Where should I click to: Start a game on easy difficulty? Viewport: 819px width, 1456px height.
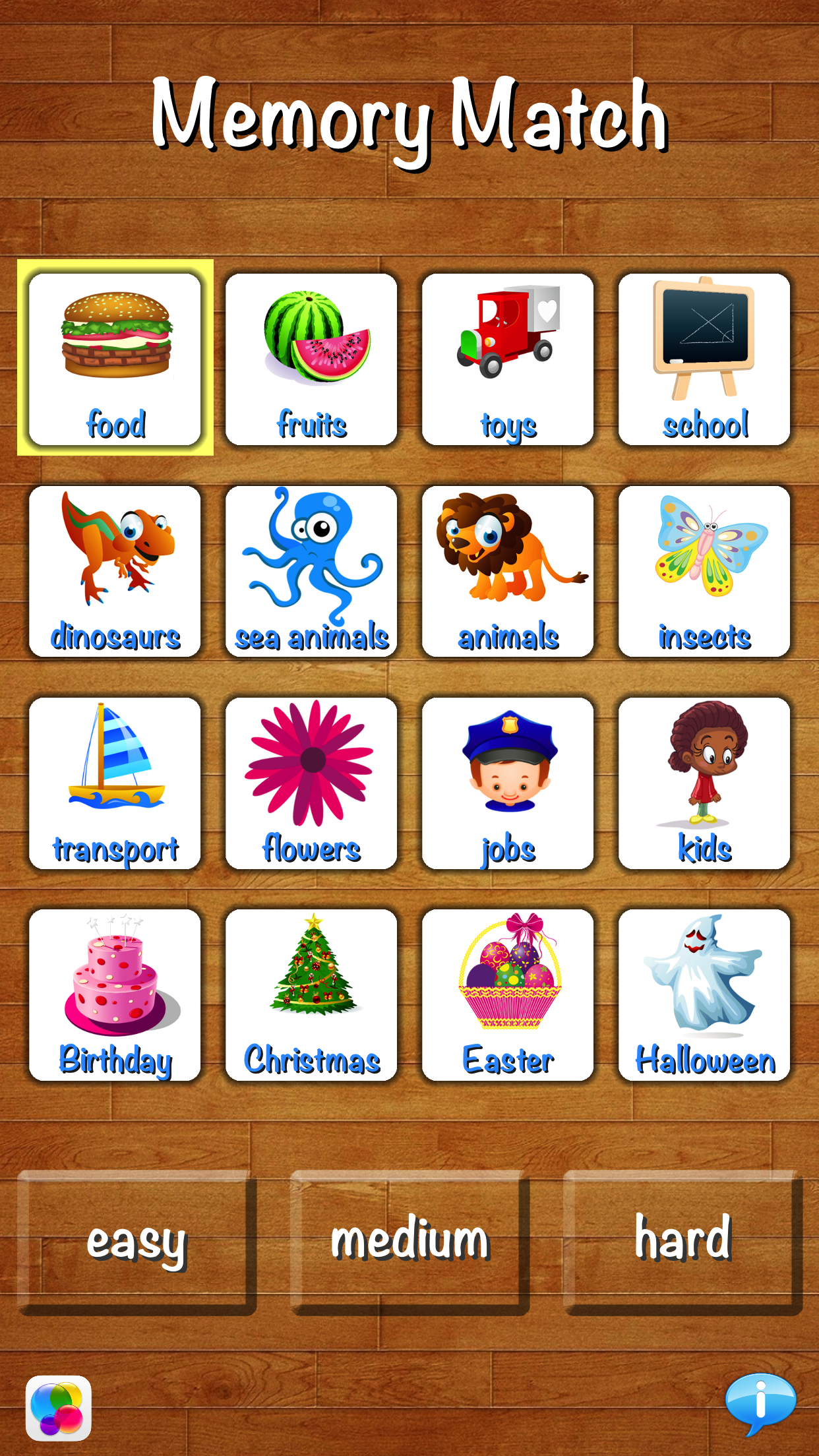pos(136,1242)
